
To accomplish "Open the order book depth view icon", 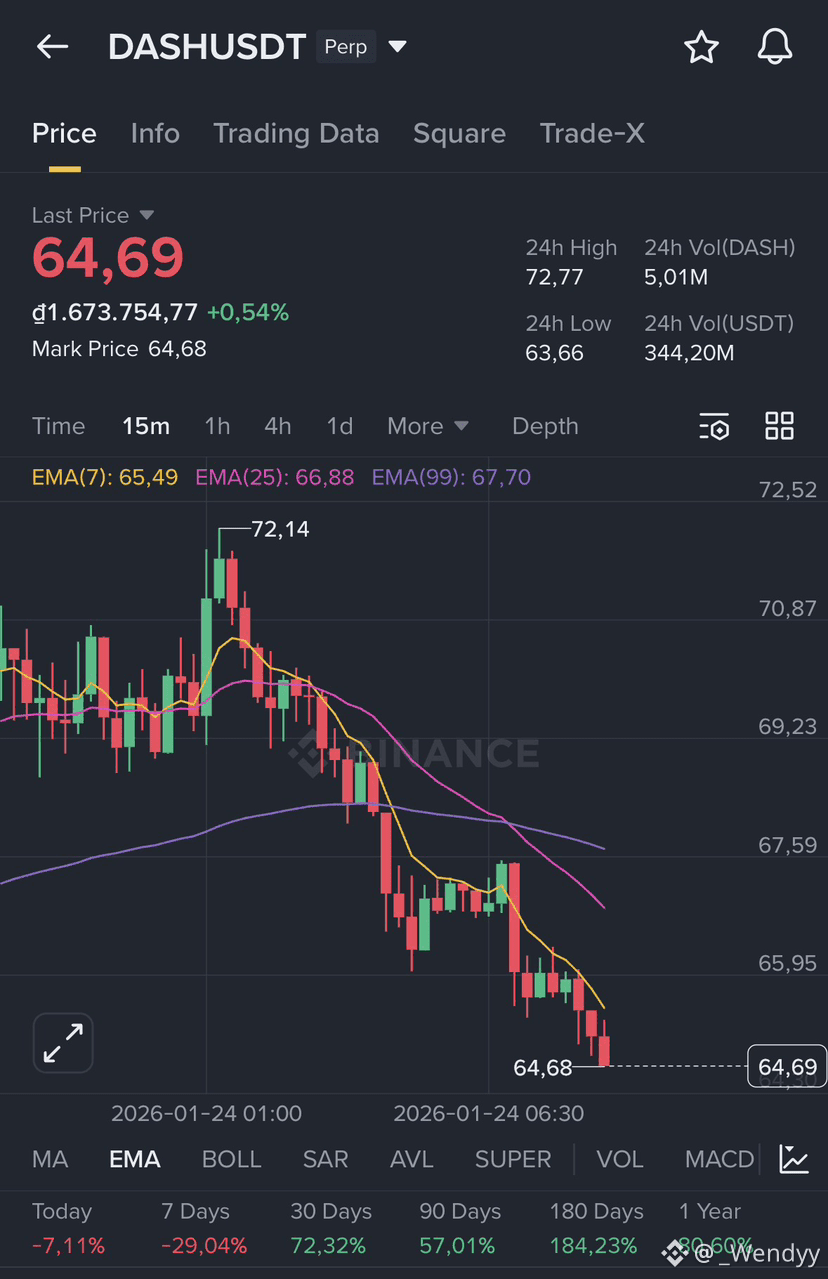I will pyautogui.click(x=714, y=426).
